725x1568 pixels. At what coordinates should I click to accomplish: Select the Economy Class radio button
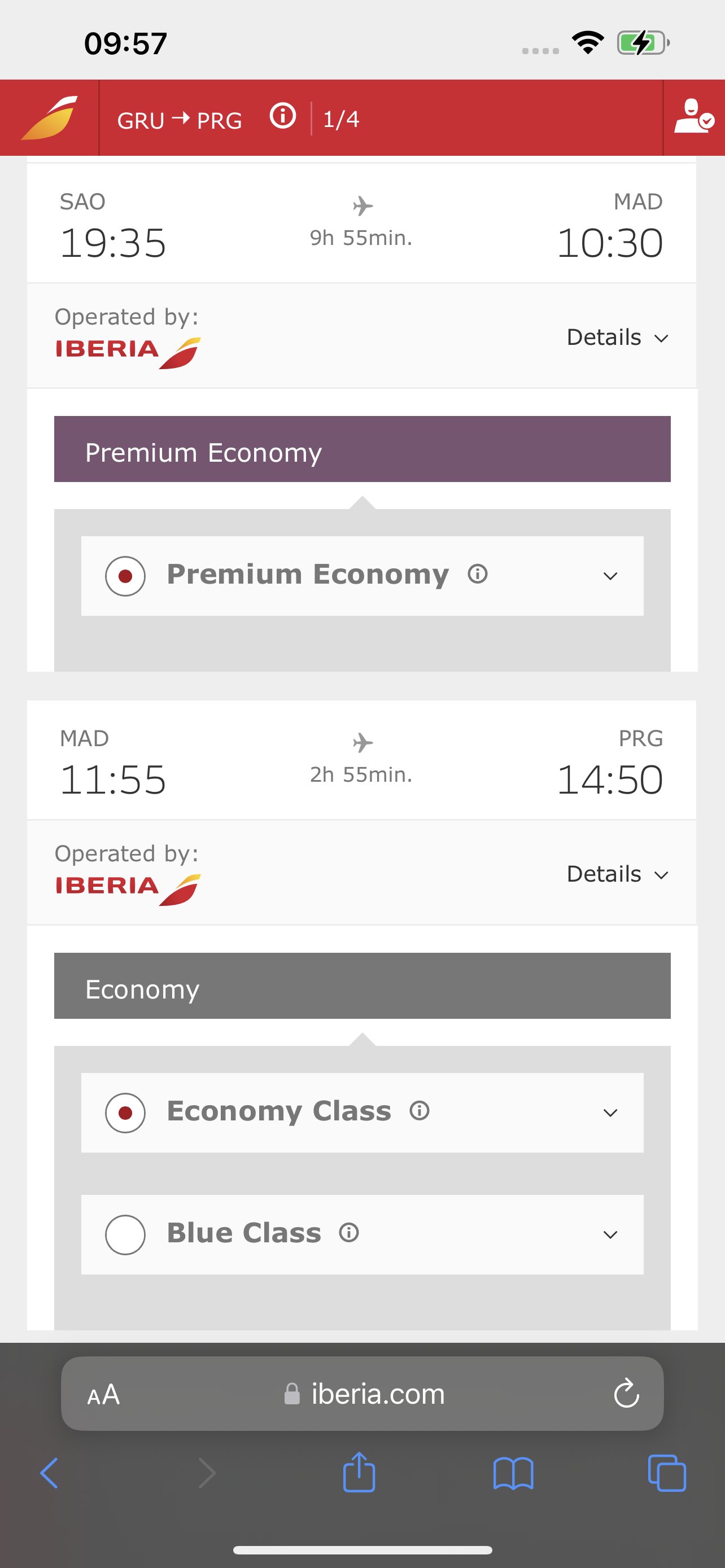(125, 1113)
